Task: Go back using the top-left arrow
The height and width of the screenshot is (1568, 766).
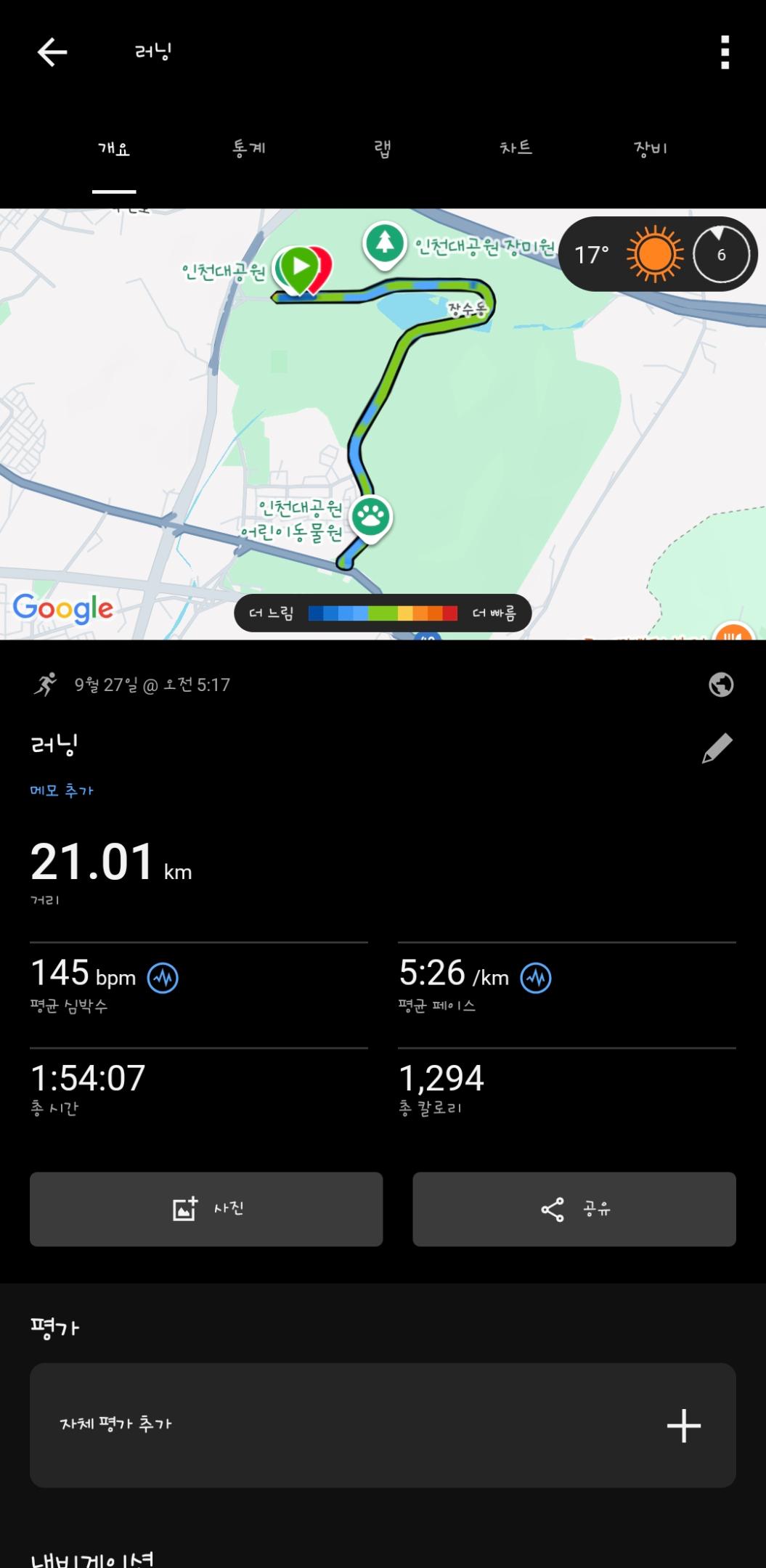Action: pyautogui.click(x=52, y=52)
